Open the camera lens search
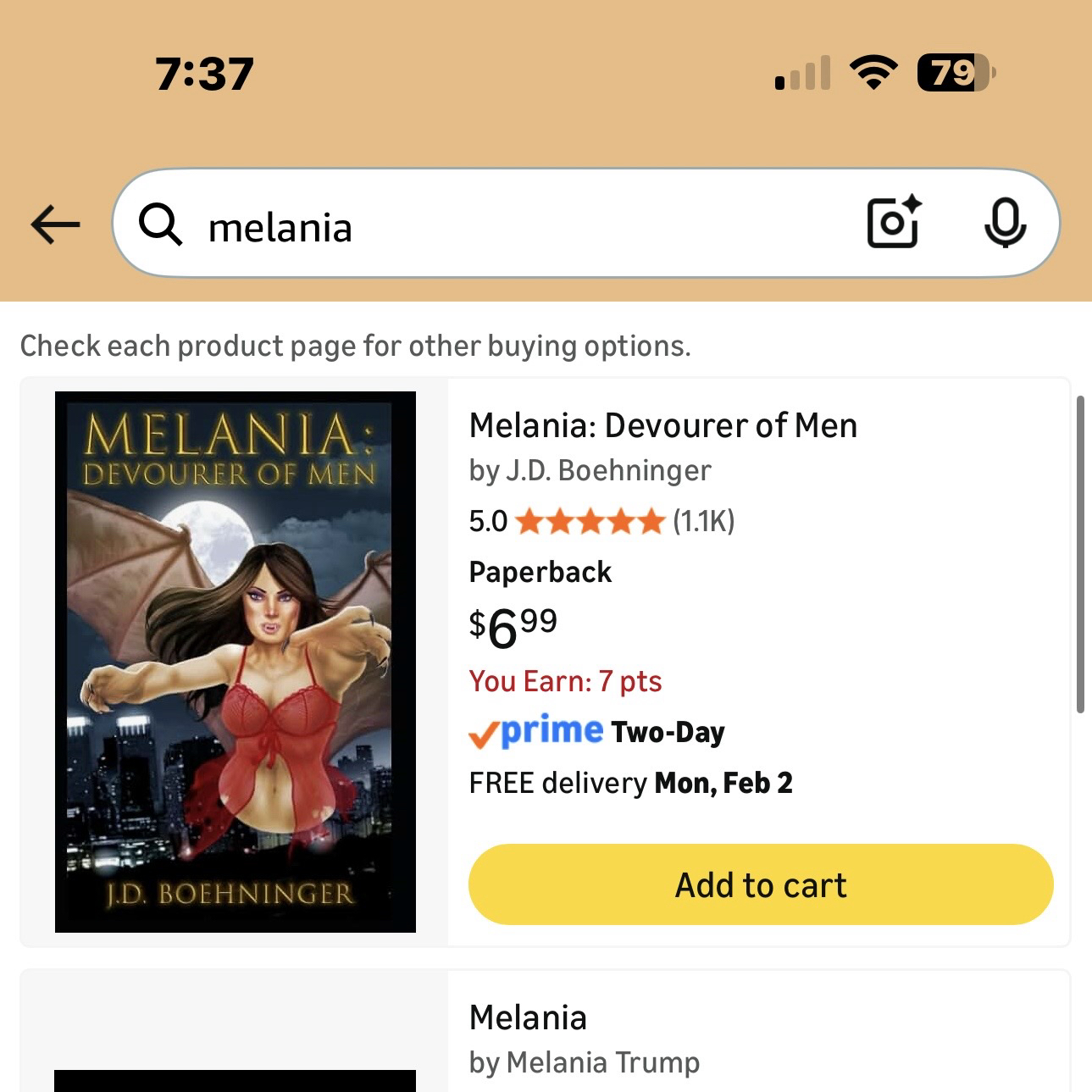The height and width of the screenshot is (1092, 1092). pos(893,223)
